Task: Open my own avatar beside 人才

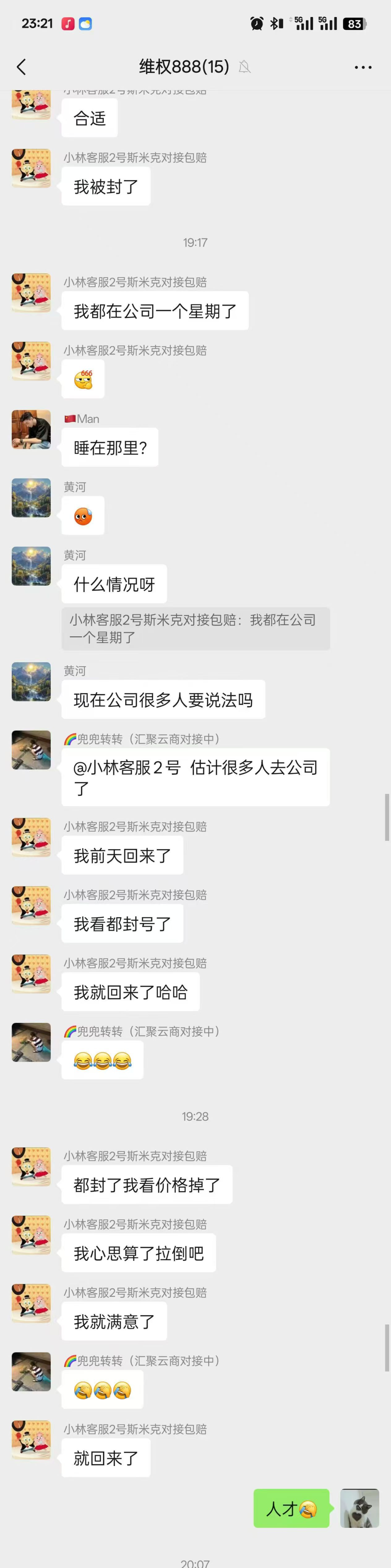Action: [x=360, y=1508]
